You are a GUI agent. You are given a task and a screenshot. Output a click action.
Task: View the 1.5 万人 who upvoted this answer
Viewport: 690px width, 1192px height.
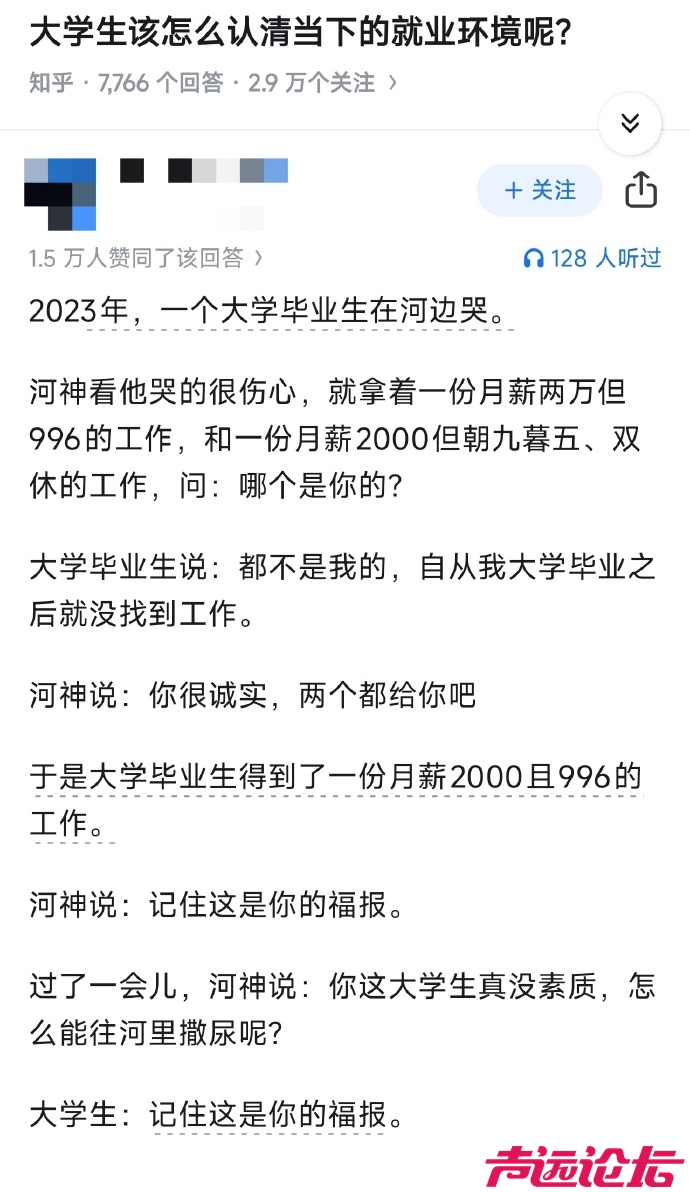pyautogui.click(x=146, y=258)
